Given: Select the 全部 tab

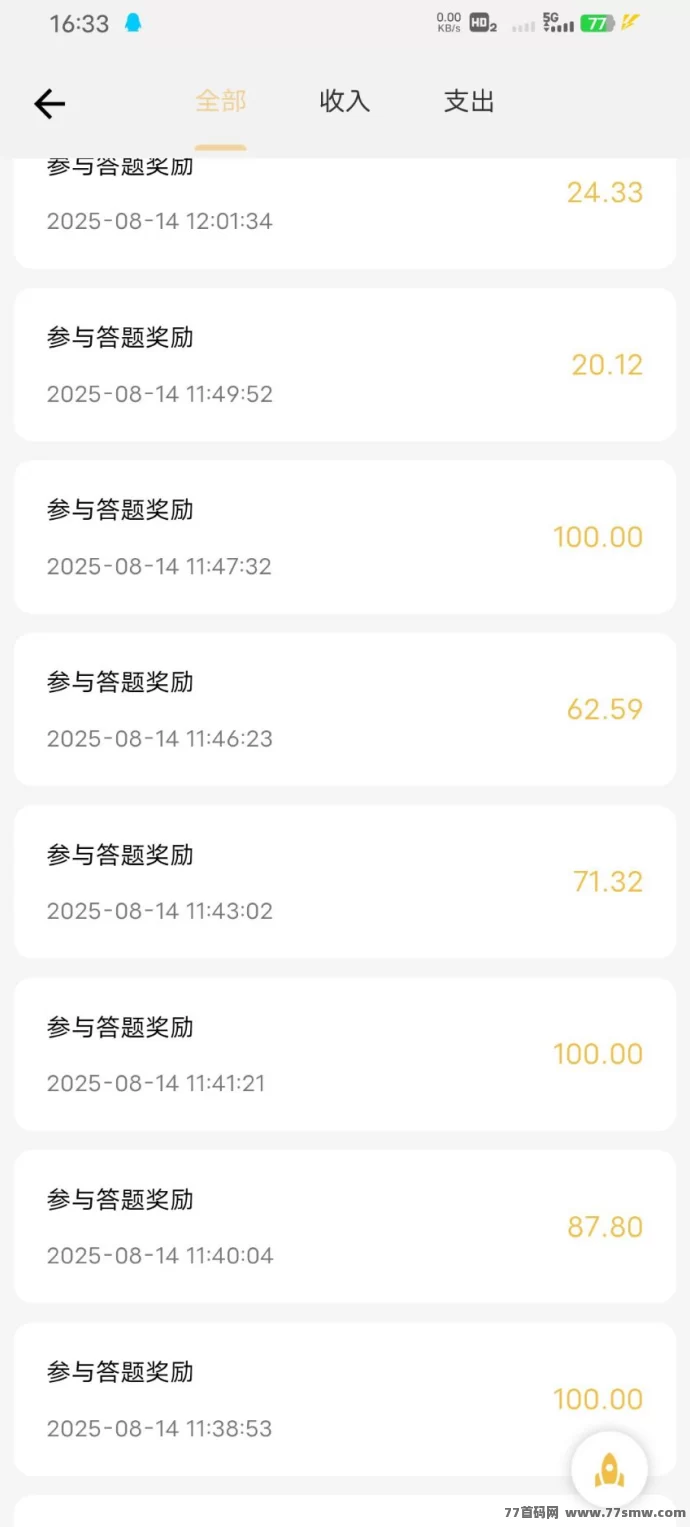Looking at the screenshot, I should point(220,101).
